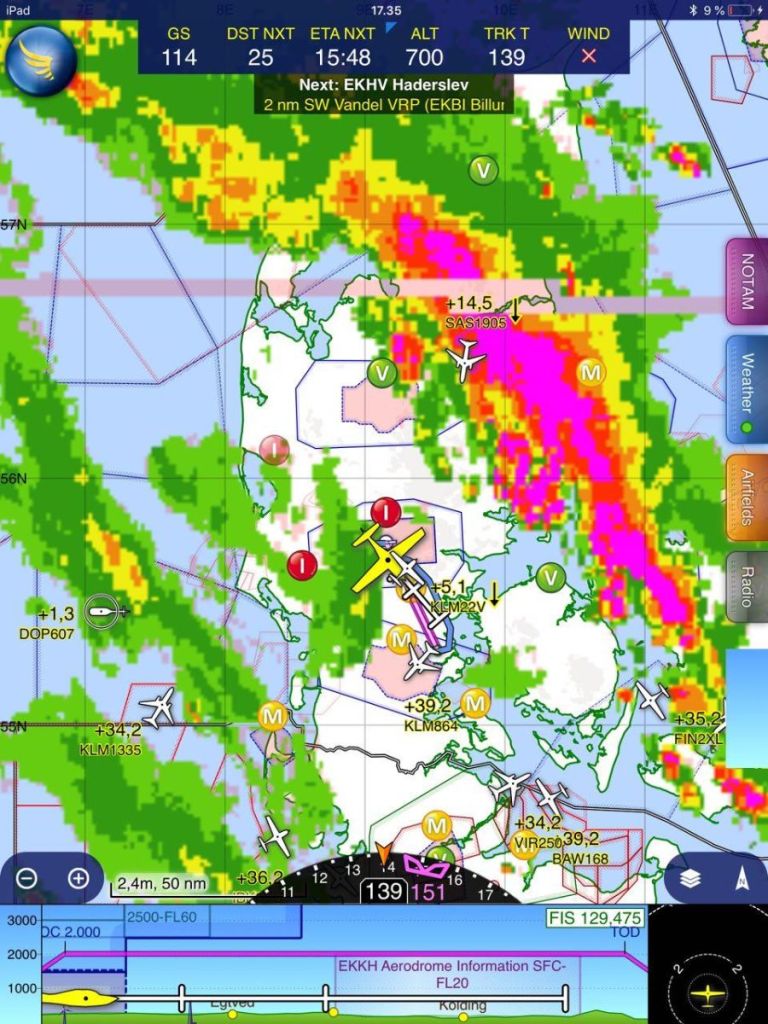The width and height of the screenshot is (768, 1024).
Task: Zoom out the map with minus button
Action: pos(27,879)
